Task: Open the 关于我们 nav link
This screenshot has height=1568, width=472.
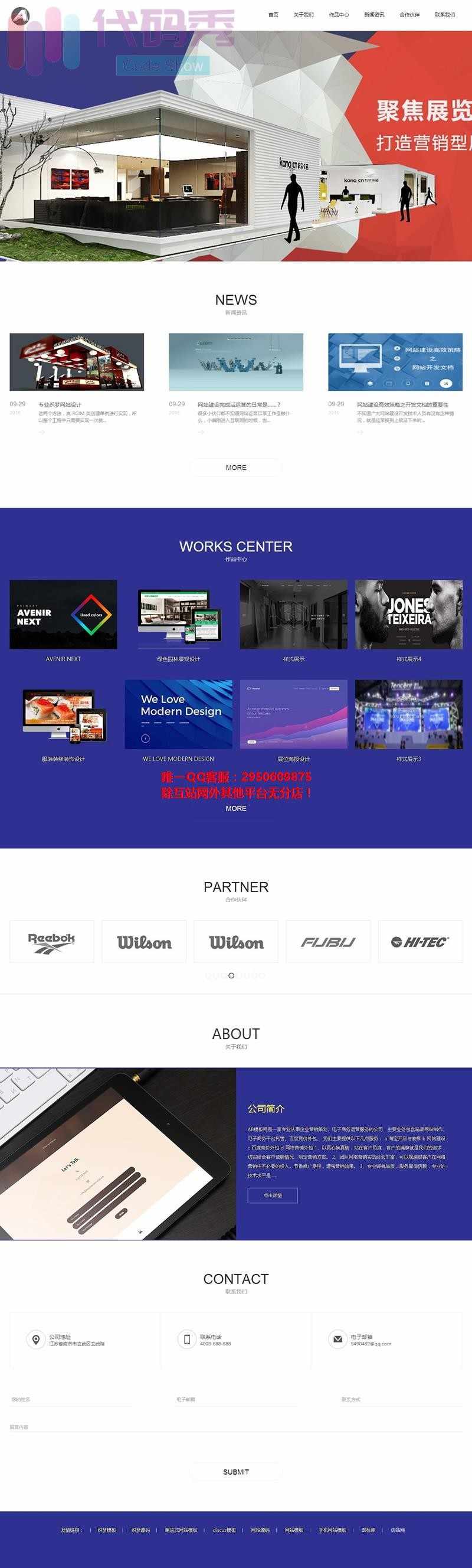Action: click(303, 15)
